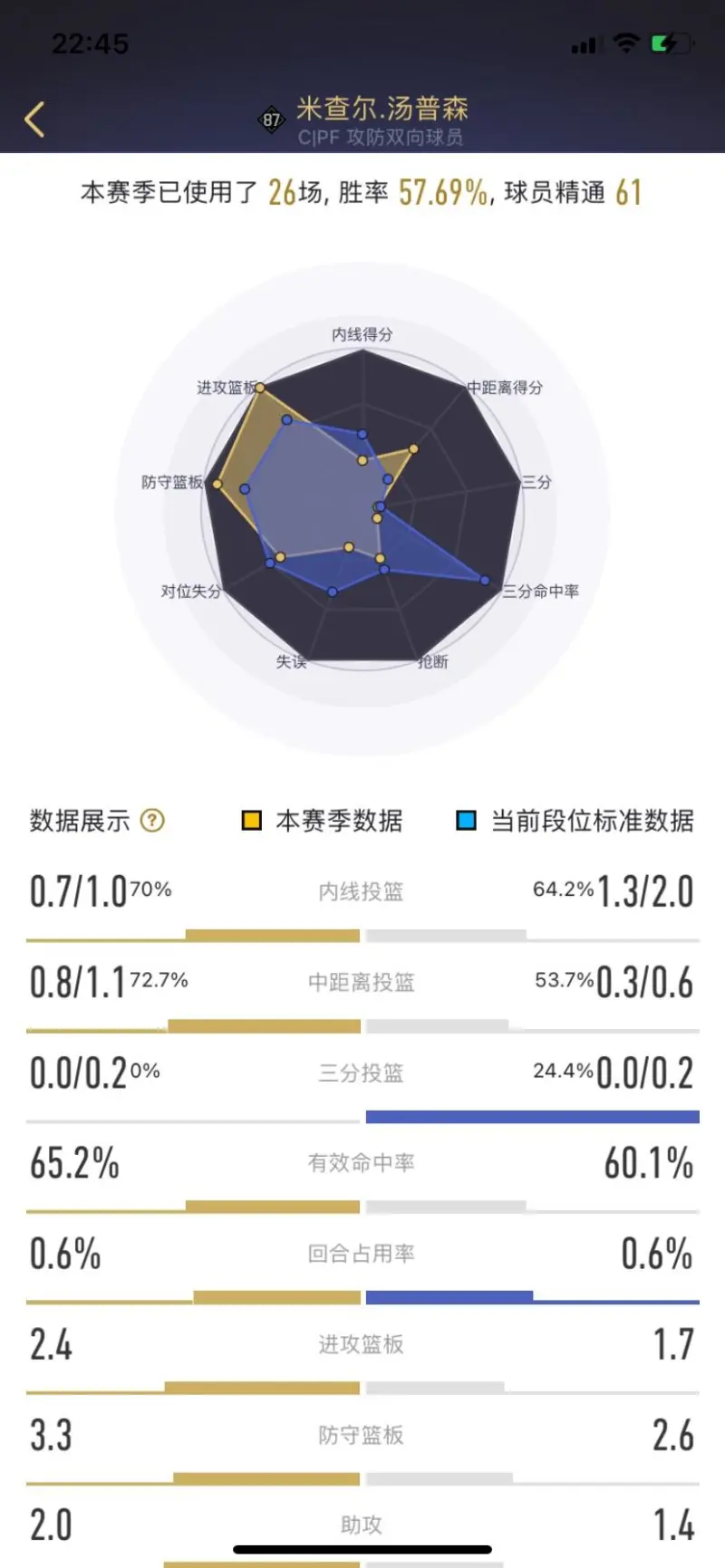Go back using the yellow arrow
This screenshot has width=725, height=1568.
(x=34, y=120)
